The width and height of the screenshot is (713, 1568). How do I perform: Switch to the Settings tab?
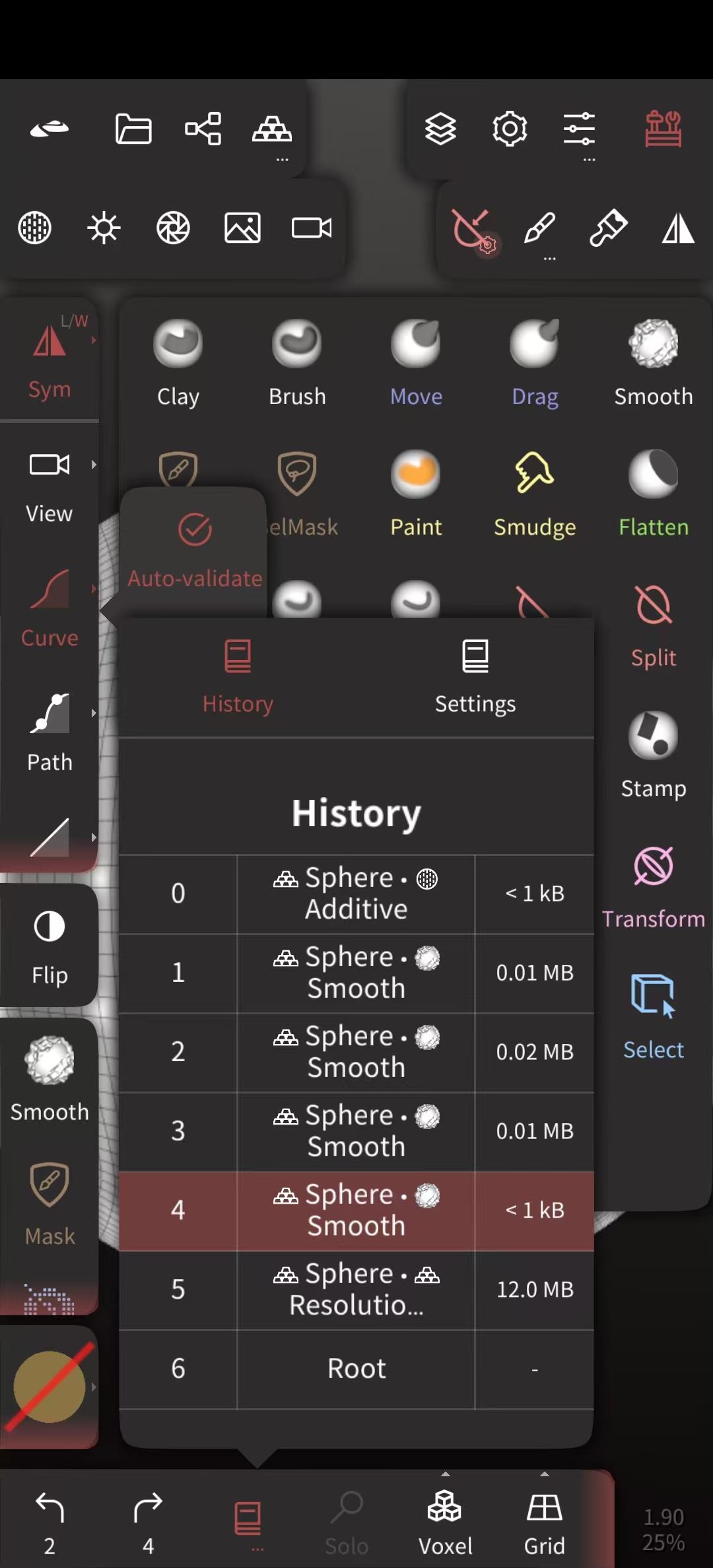click(475, 676)
